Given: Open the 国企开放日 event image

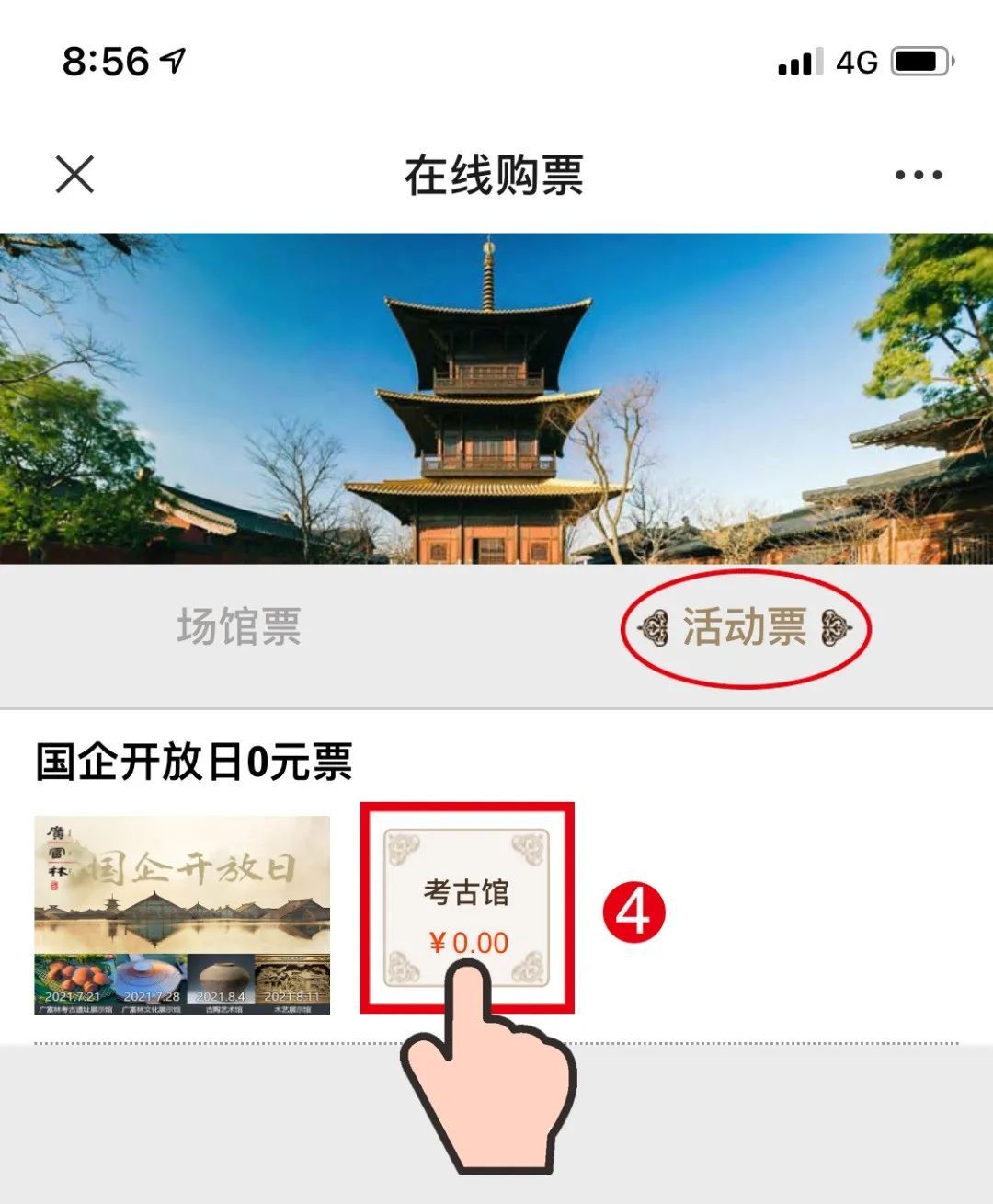Looking at the screenshot, I should point(182,915).
